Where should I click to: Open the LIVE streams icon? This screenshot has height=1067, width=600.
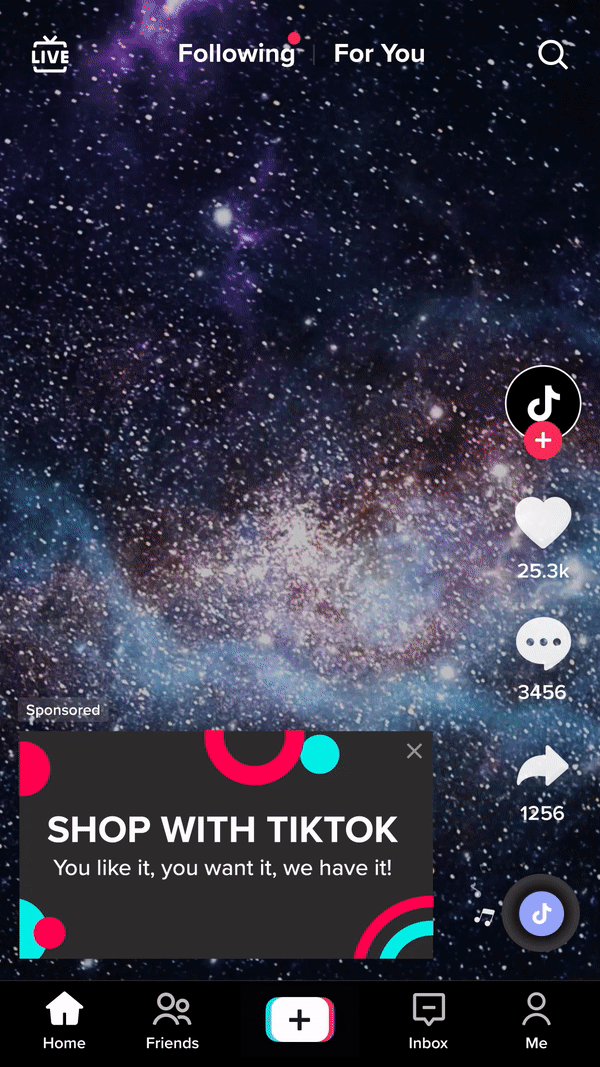50,54
